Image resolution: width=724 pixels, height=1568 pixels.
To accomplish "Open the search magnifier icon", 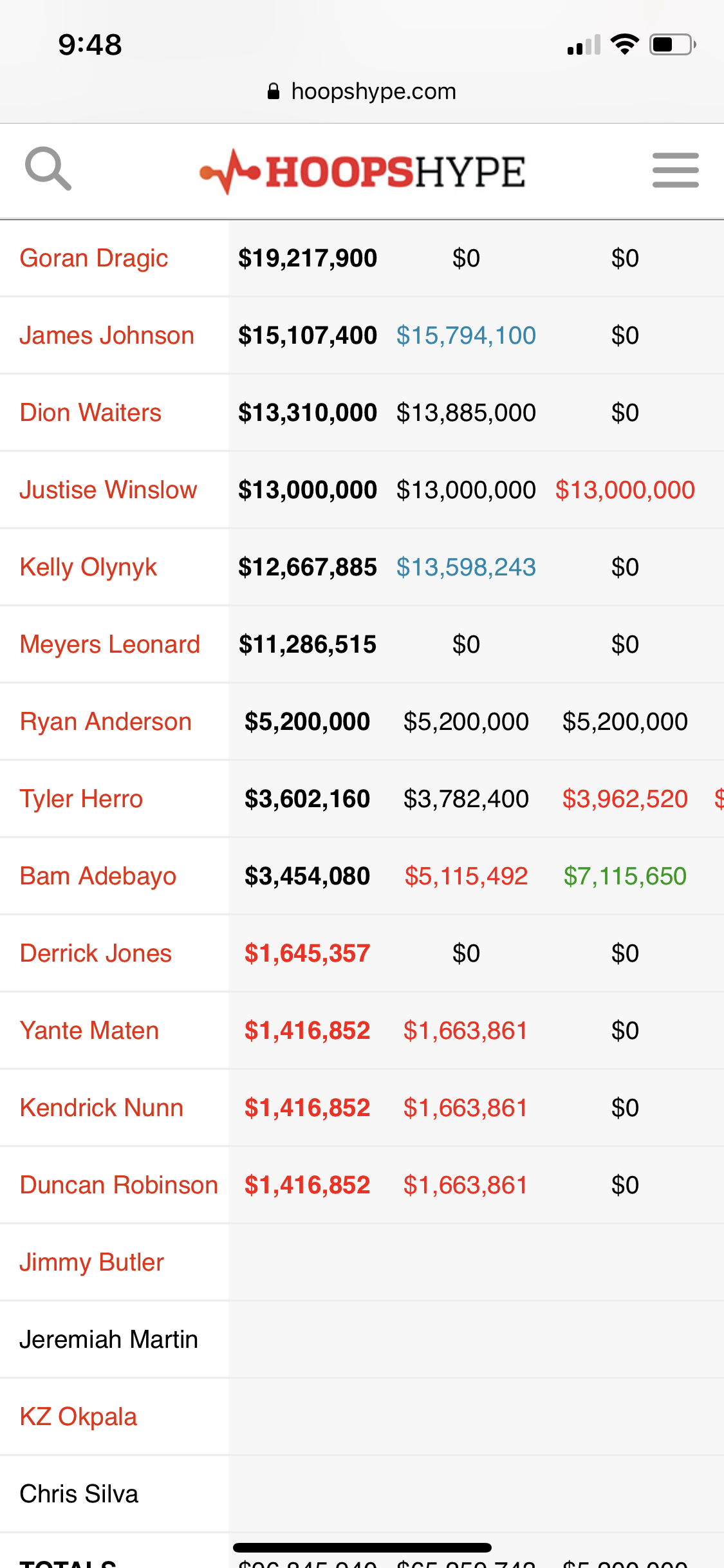I will [x=48, y=169].
